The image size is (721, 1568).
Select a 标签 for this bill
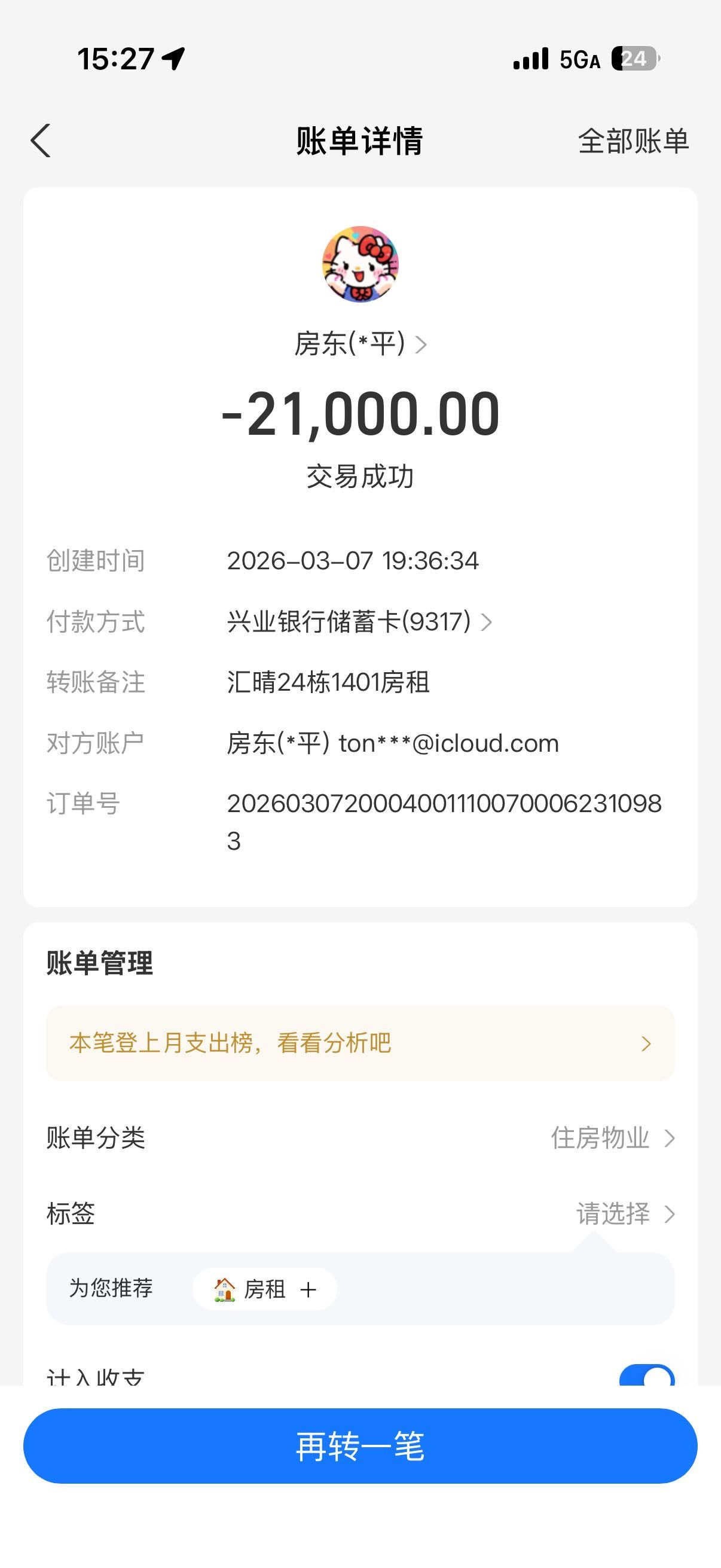pos(625,1214)
